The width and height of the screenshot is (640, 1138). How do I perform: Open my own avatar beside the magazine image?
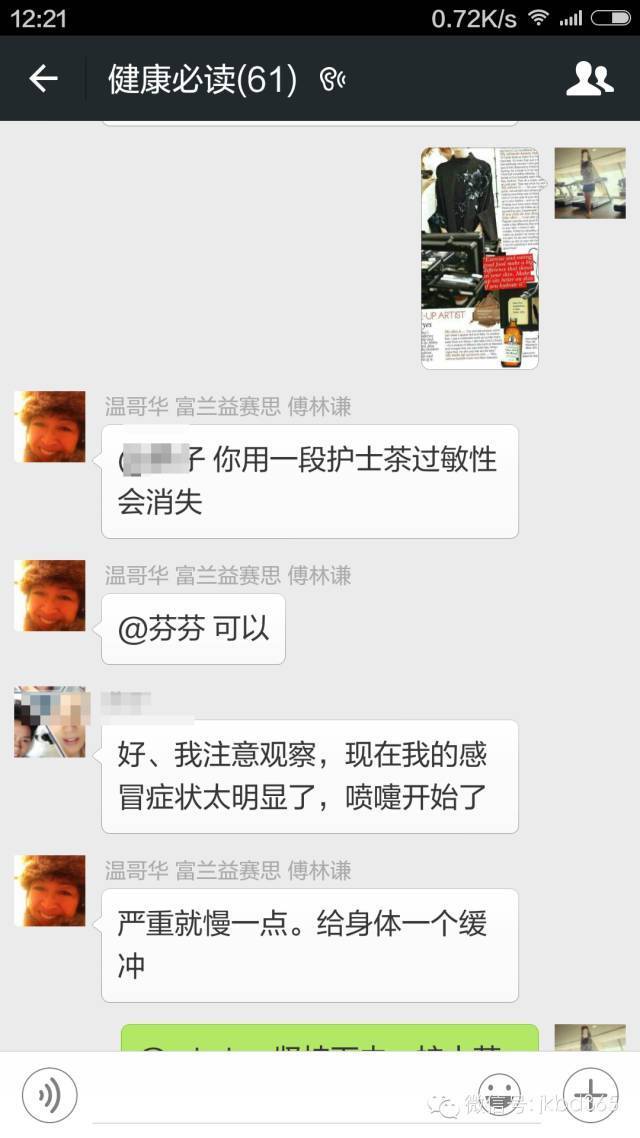pyautogui.click(x=590, y=183)
